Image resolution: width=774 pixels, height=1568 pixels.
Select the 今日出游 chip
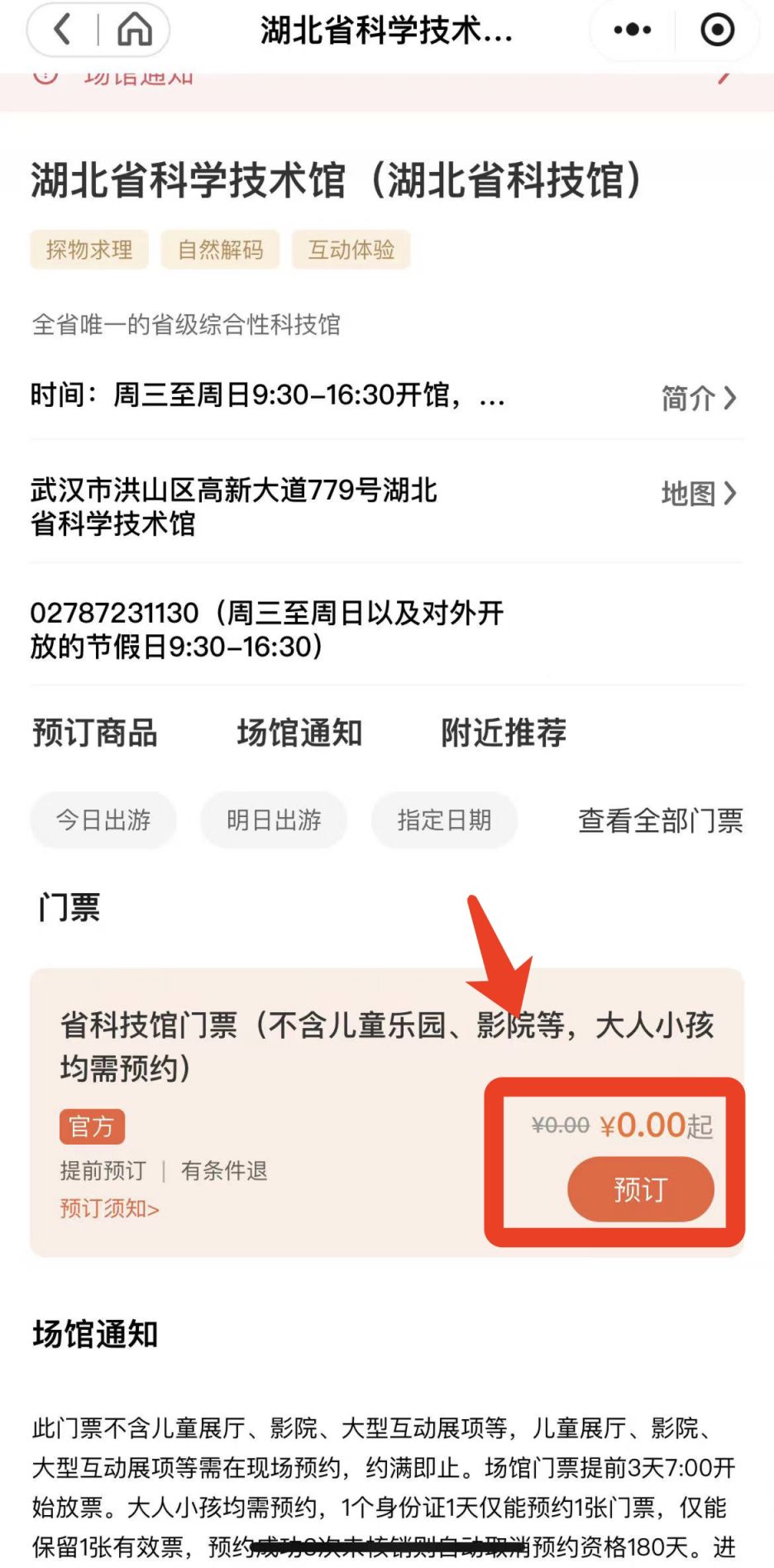pyautogui.click(x=103, y=820)
